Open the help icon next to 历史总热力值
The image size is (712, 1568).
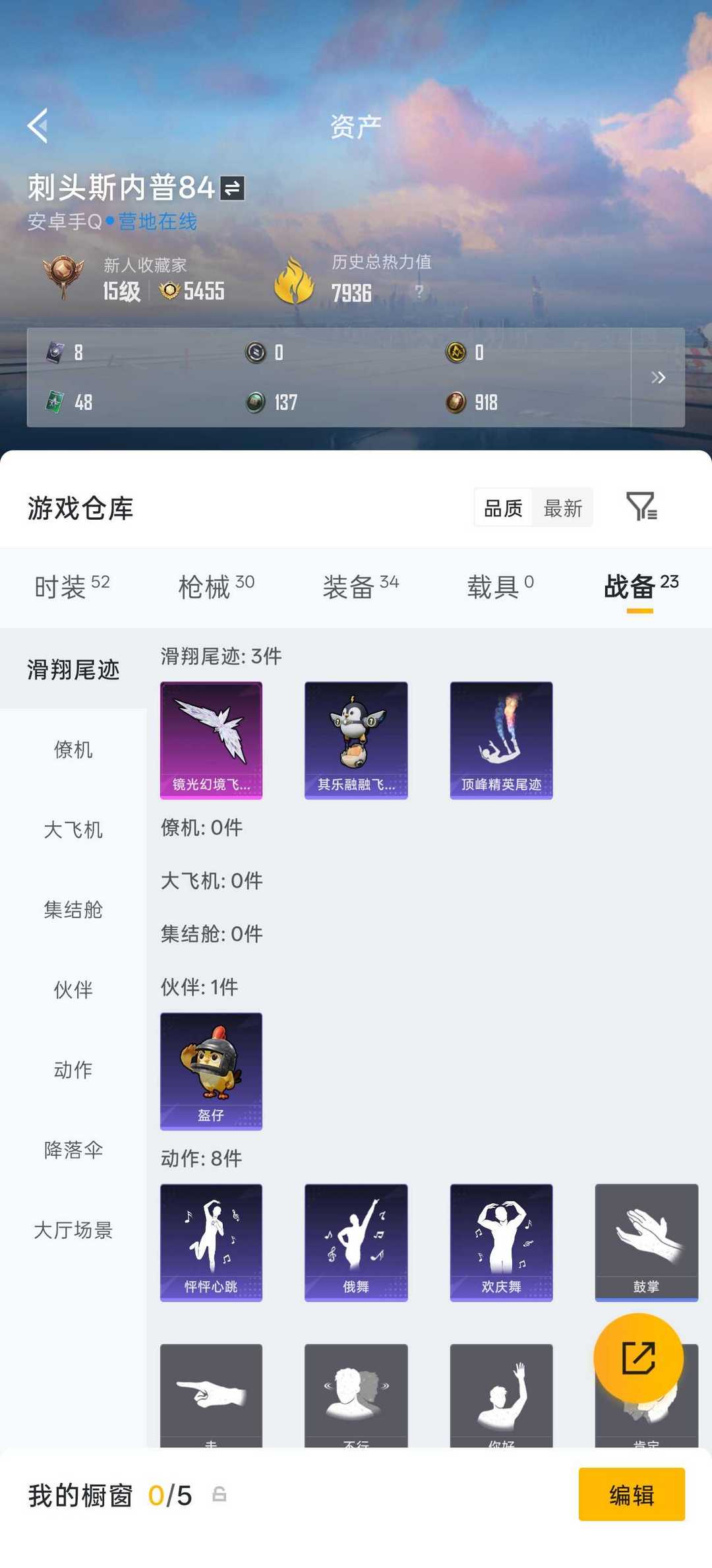coord(419,291)
